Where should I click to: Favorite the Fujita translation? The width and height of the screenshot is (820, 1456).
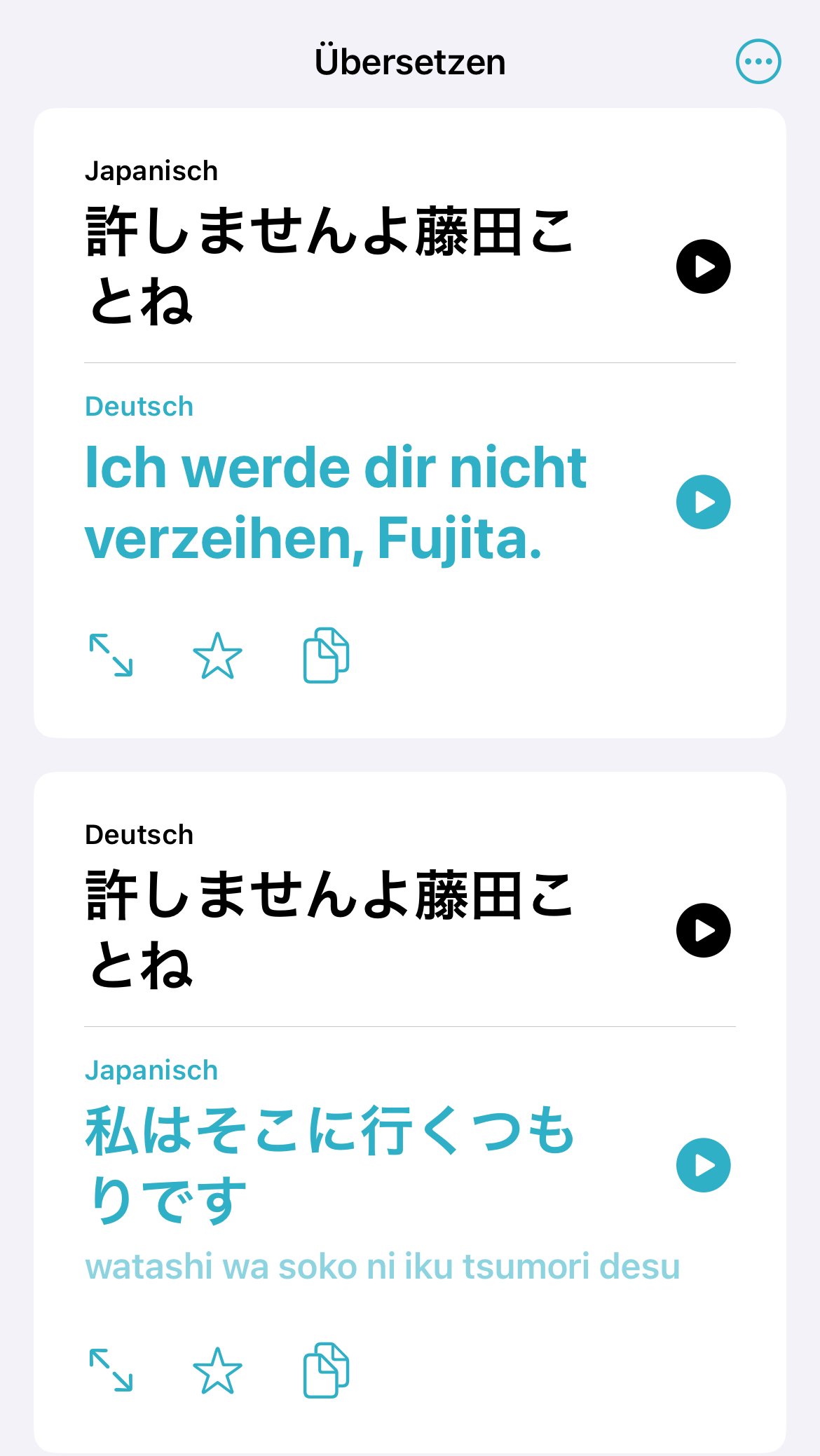click(217, 656)
